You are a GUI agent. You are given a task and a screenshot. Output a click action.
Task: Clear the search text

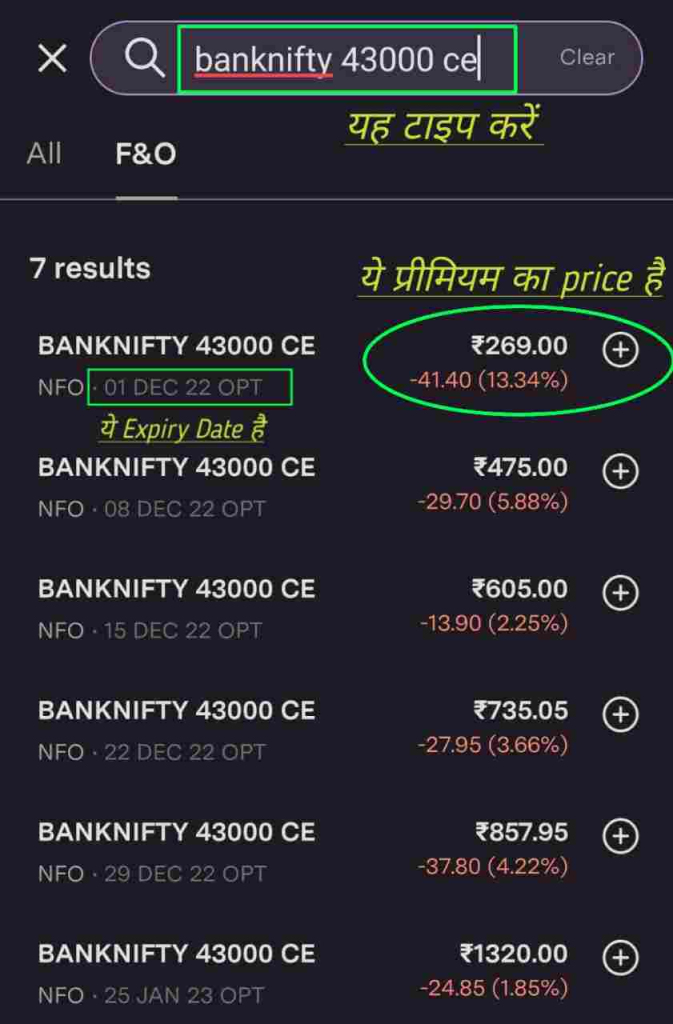coord(587,58)
